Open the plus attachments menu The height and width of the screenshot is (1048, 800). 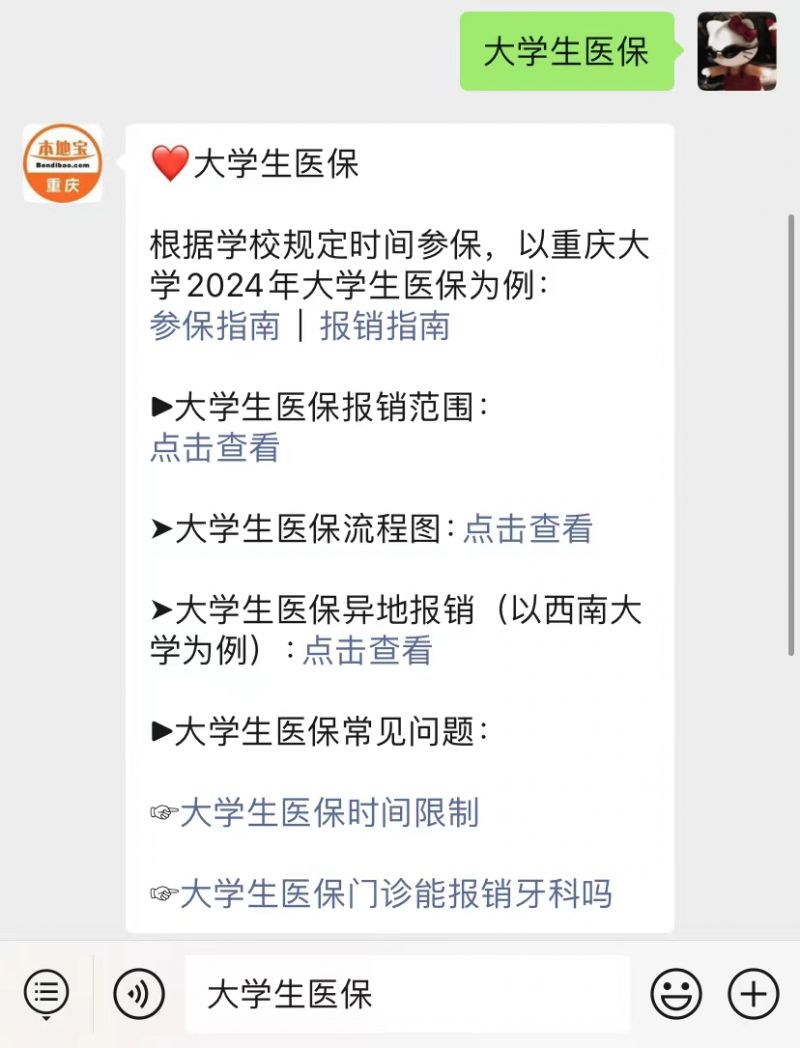click(753, 994)
